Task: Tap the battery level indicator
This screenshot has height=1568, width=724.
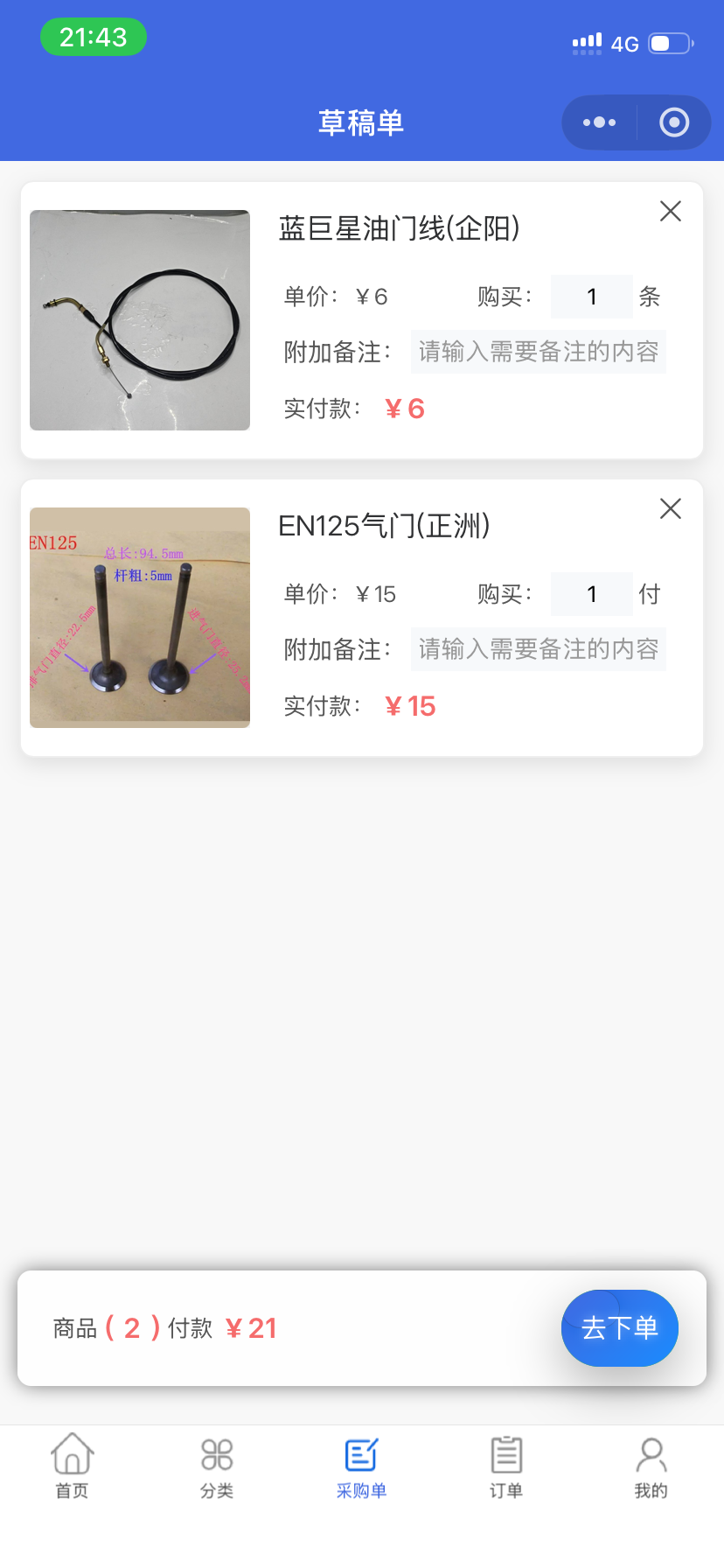Action: pos(667,42)
